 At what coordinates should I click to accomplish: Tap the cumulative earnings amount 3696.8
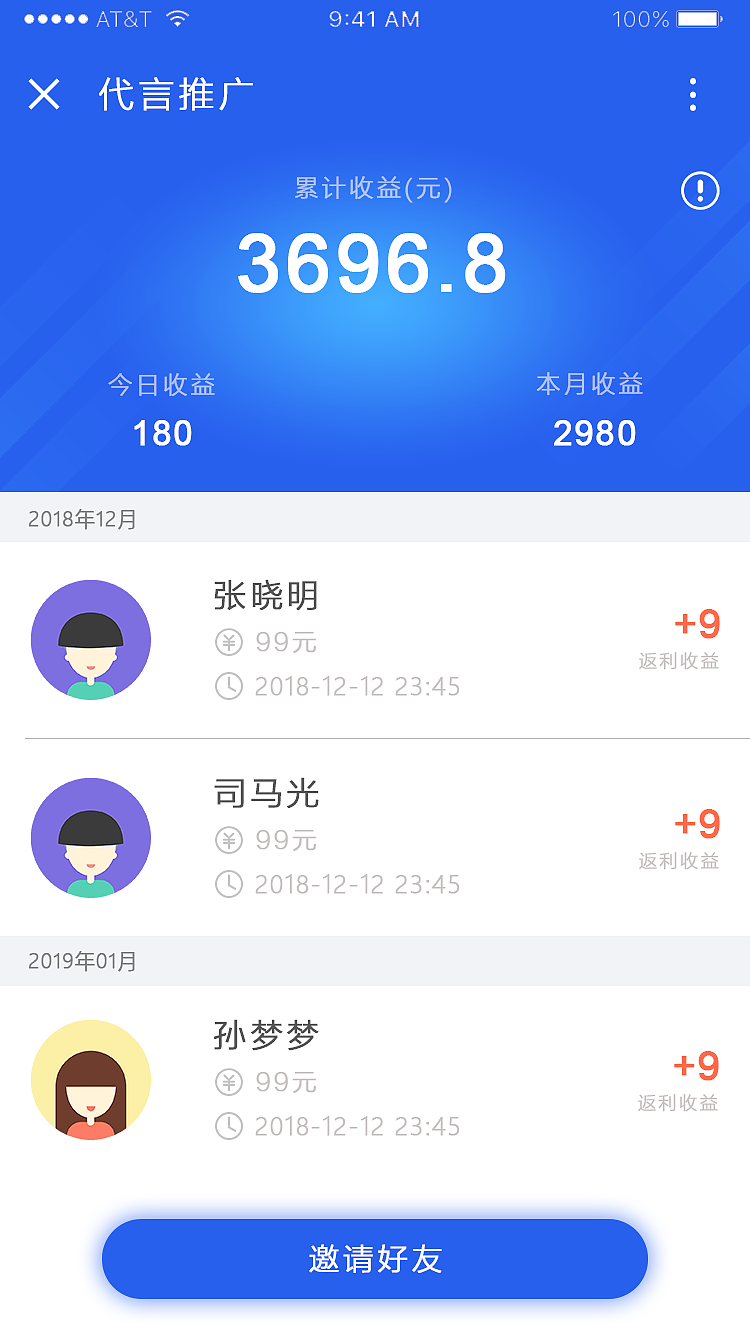click(375, 262)
